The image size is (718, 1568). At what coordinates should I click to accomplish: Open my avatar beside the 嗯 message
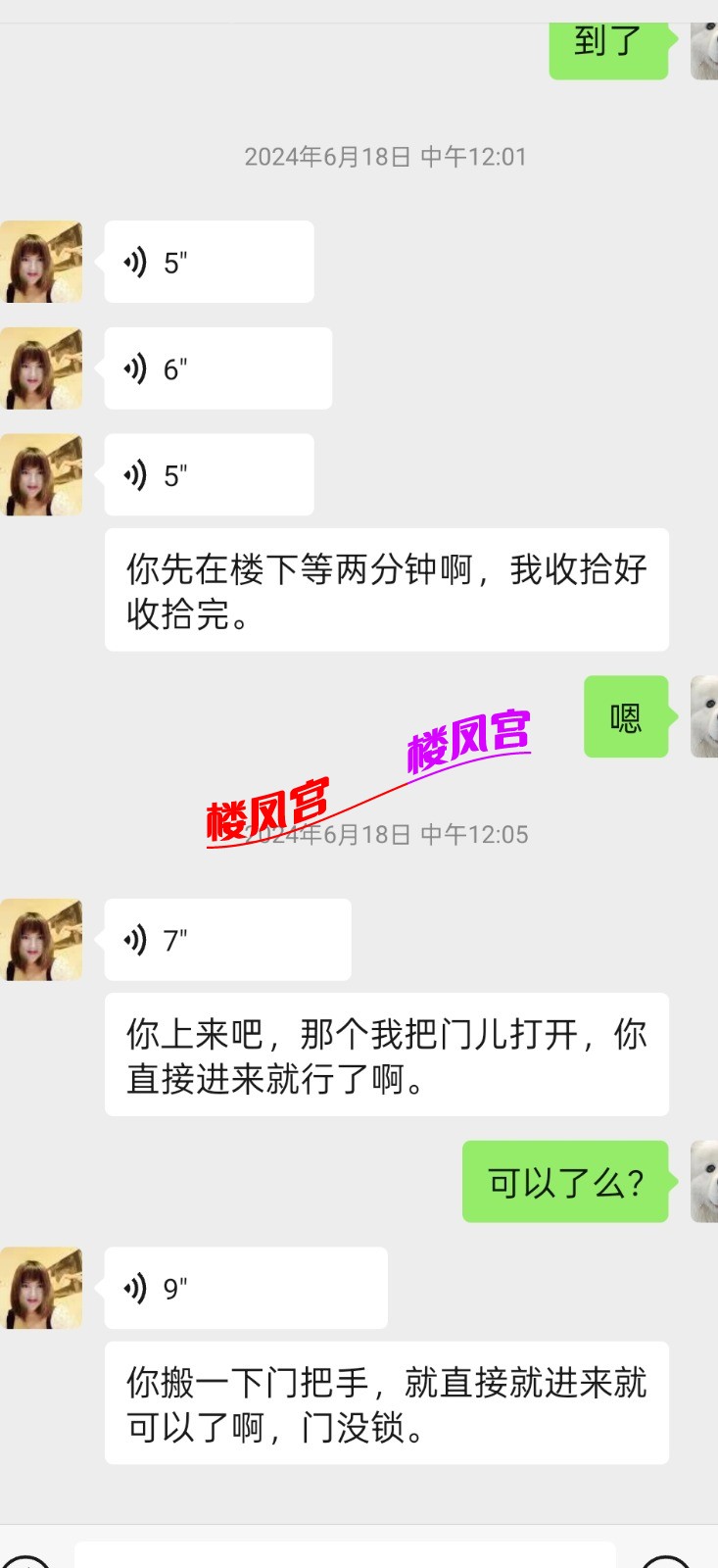(x=703, y=716)
